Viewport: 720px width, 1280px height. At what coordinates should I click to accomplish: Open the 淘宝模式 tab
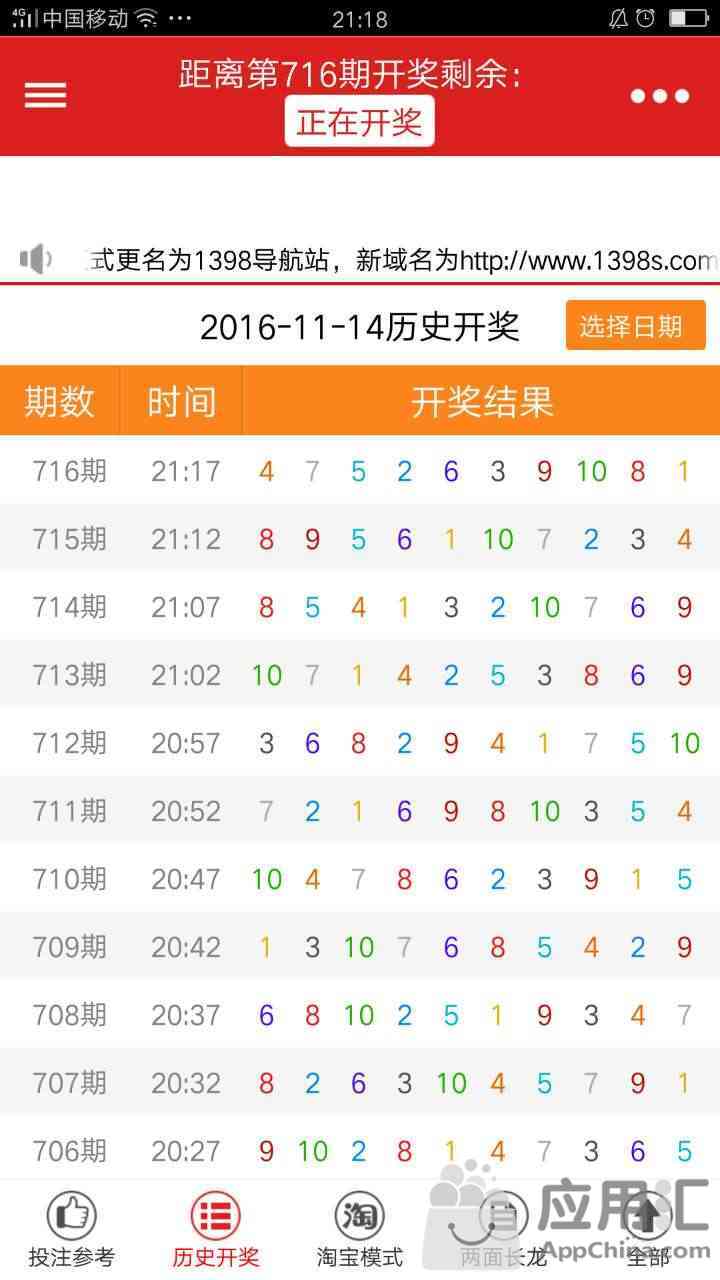pyautogui.click(x=360, y=1229)
